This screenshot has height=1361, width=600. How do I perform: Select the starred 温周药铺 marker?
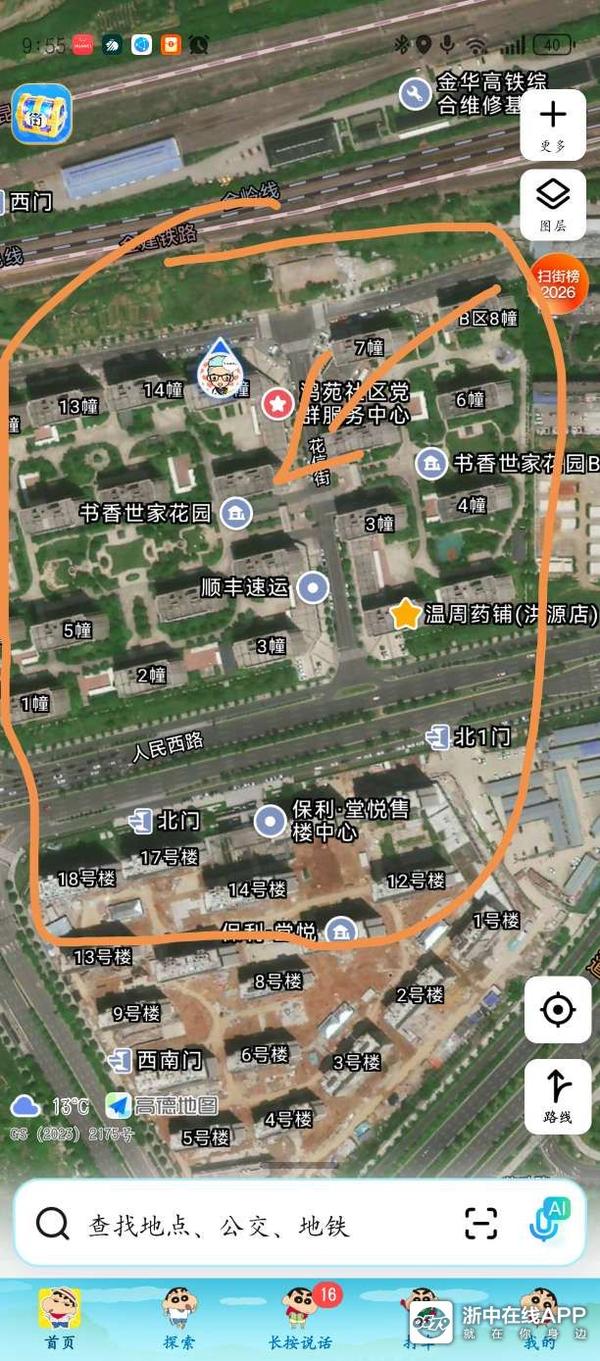pyautogui.click(x=405, y=614)
